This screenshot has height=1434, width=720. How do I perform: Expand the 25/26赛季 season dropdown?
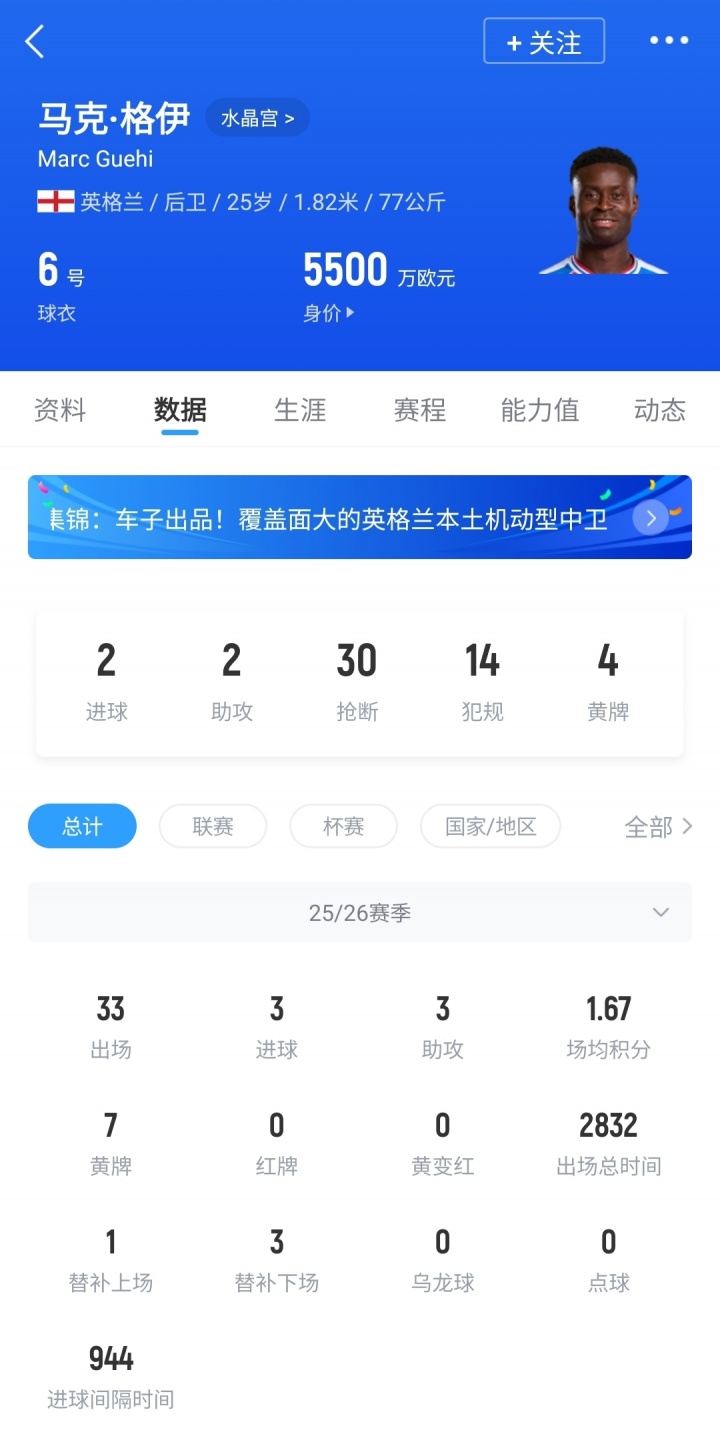pyautogui.click(x=360, y=912)
